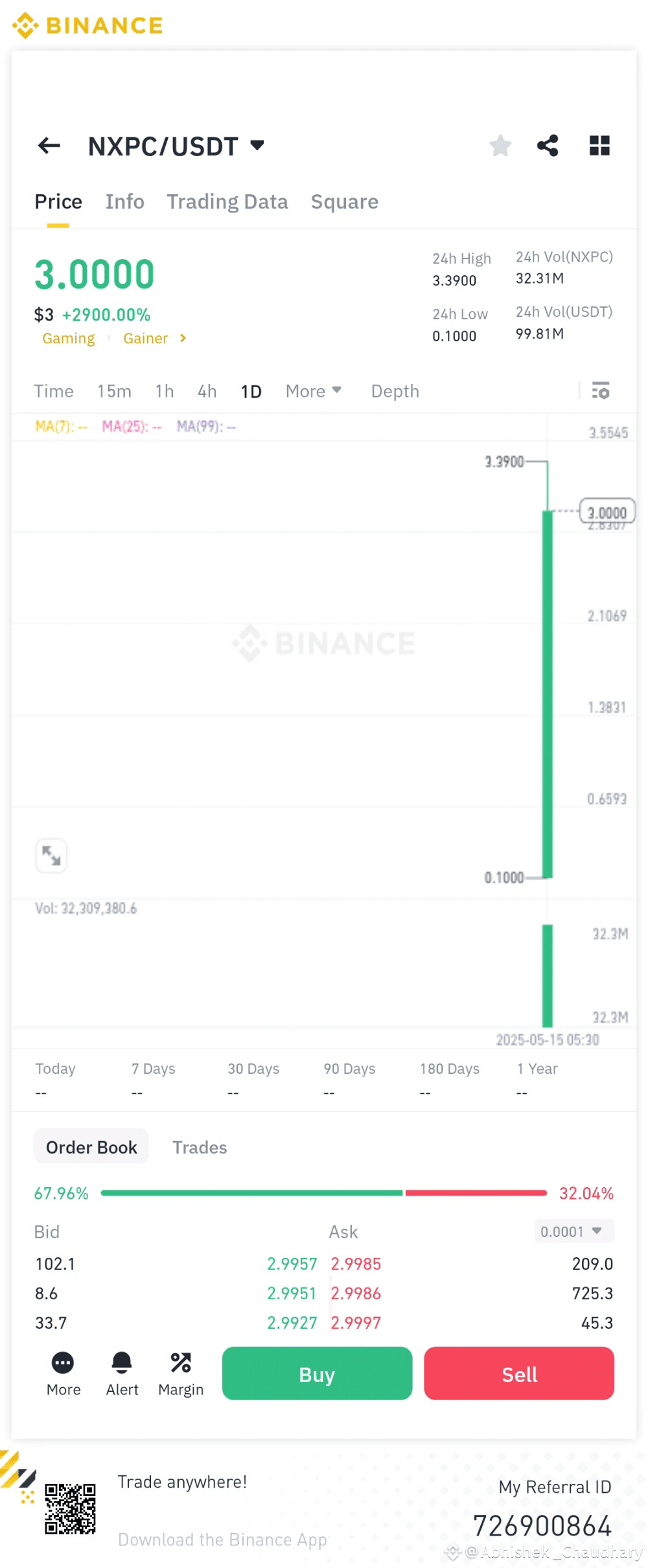
Task: Select the 15m interval
Action: click(114, 391)
